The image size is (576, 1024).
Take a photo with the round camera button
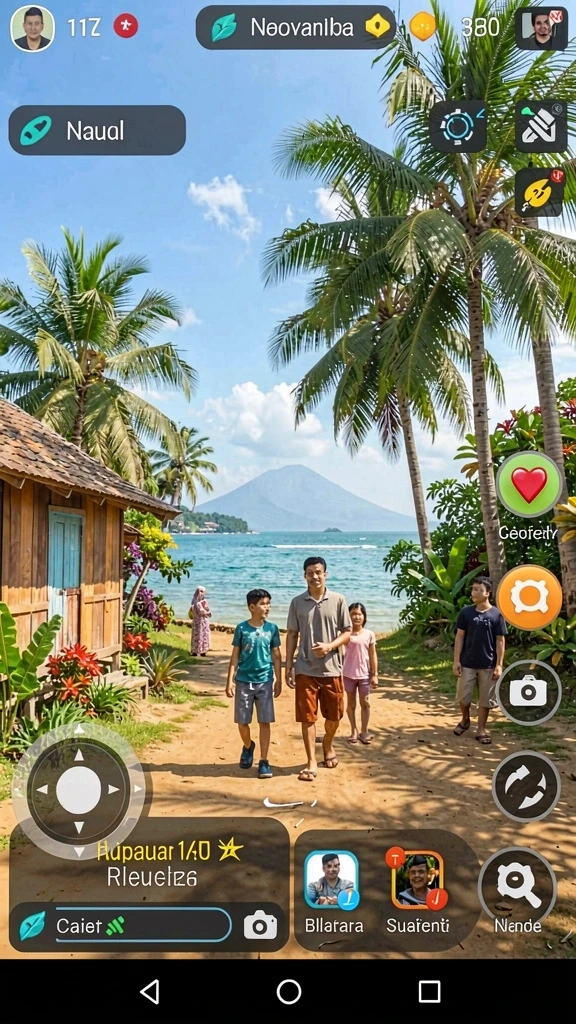coord(528,692)
